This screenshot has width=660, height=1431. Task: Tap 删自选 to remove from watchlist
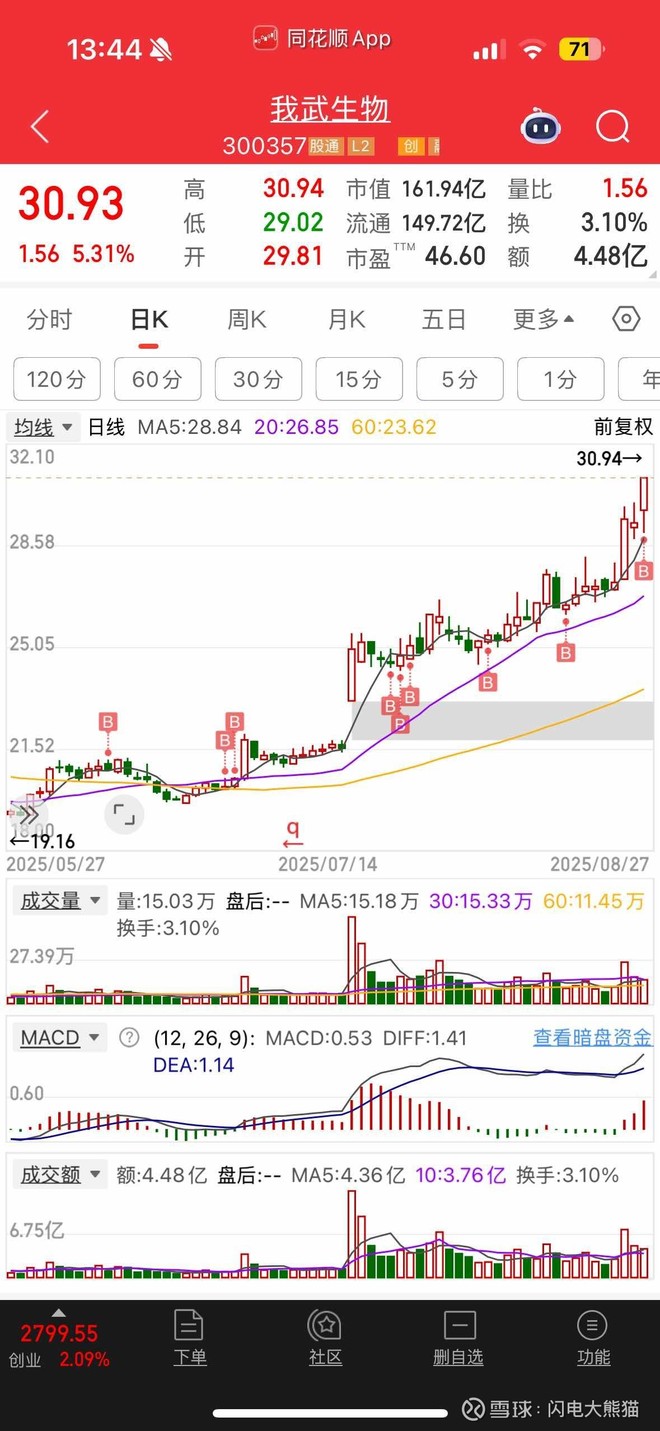pyautogui.click(x=458, y=1338)
